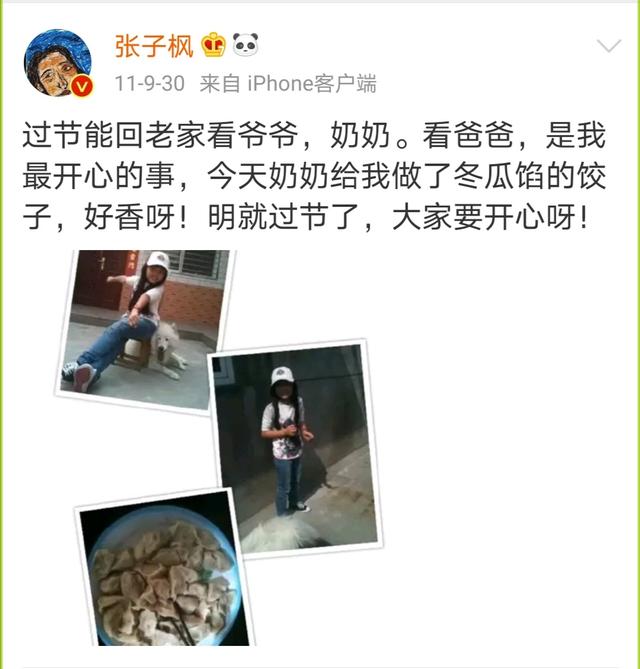Tap the username 张子枫

click(153, 44)
